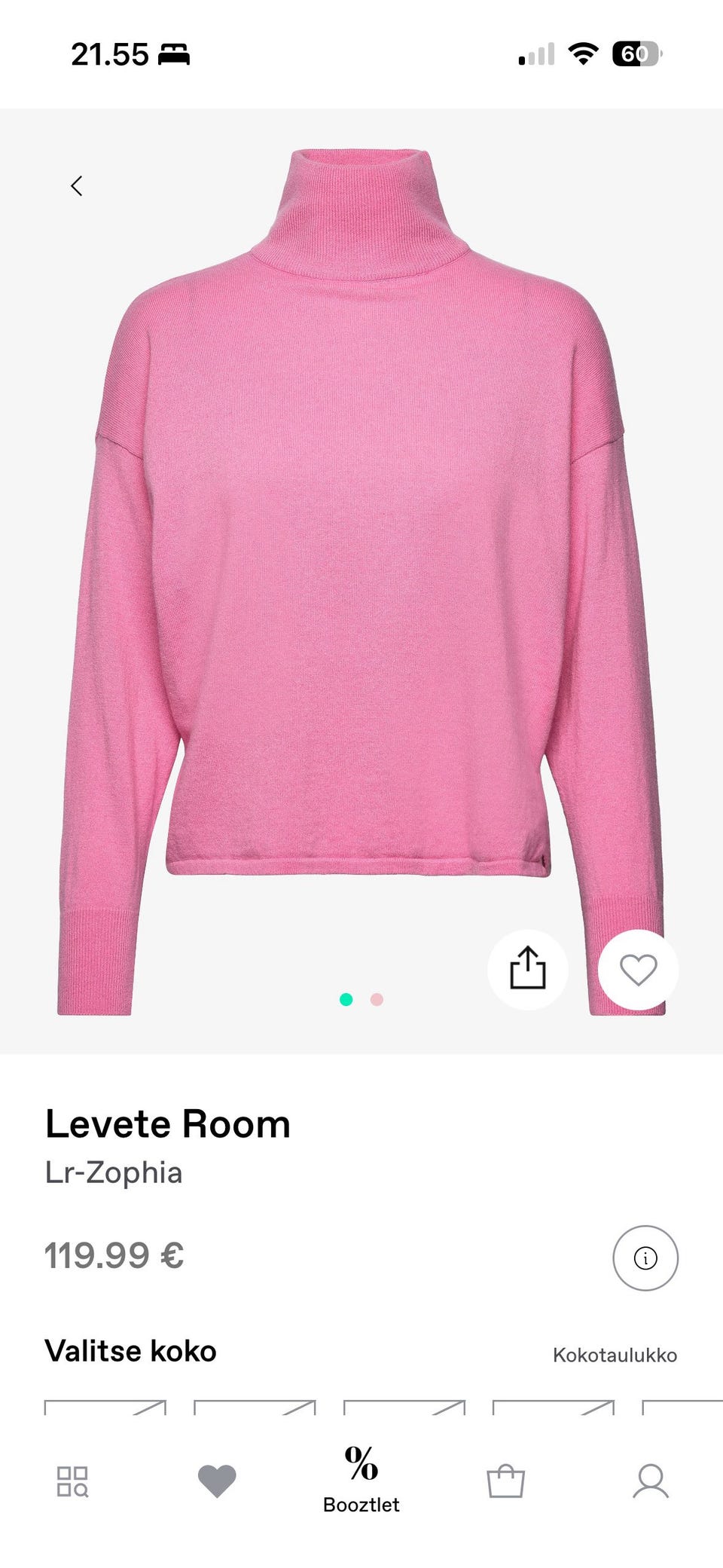The width and height of the screenshot is (723, 1568).
Task: Jump to the second product photo dot
Action: 377,999
